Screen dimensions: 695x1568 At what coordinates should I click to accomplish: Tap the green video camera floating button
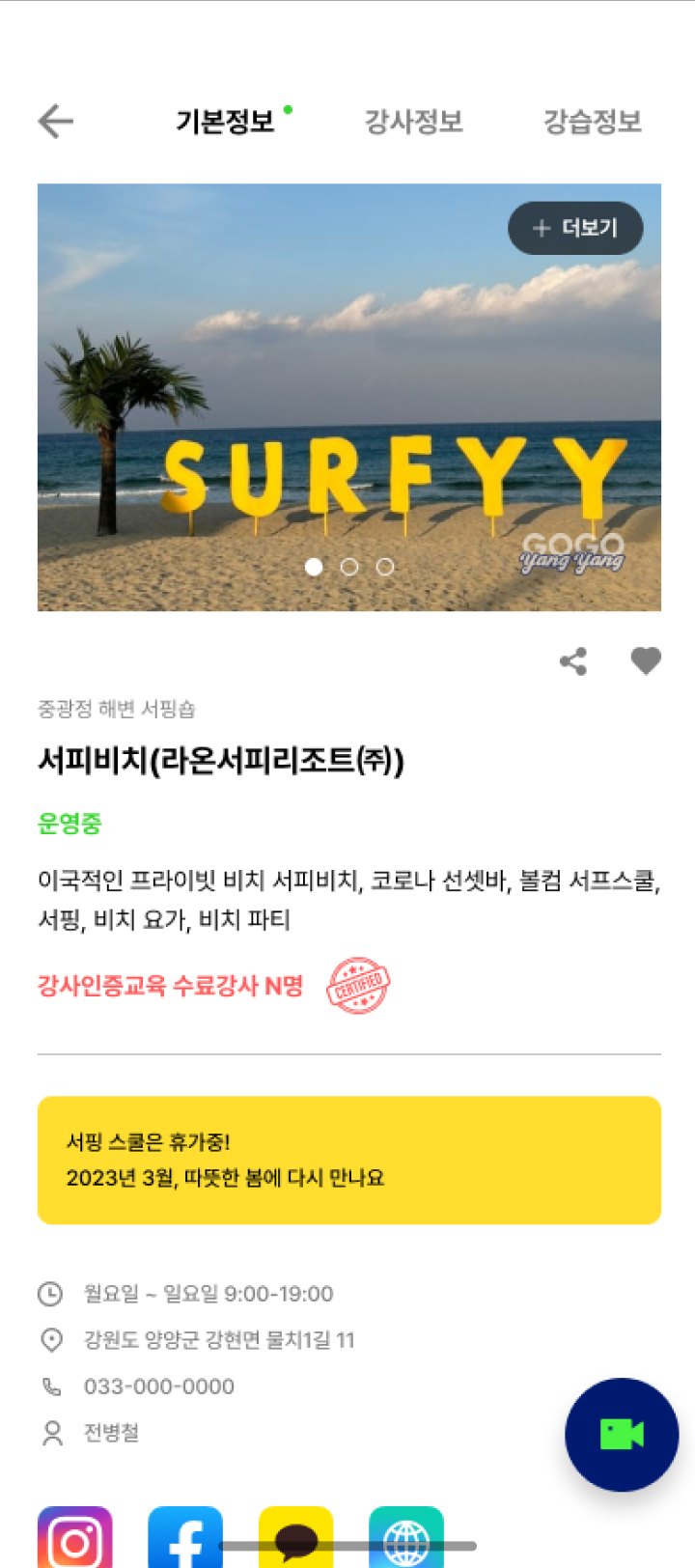[622, 1434]
